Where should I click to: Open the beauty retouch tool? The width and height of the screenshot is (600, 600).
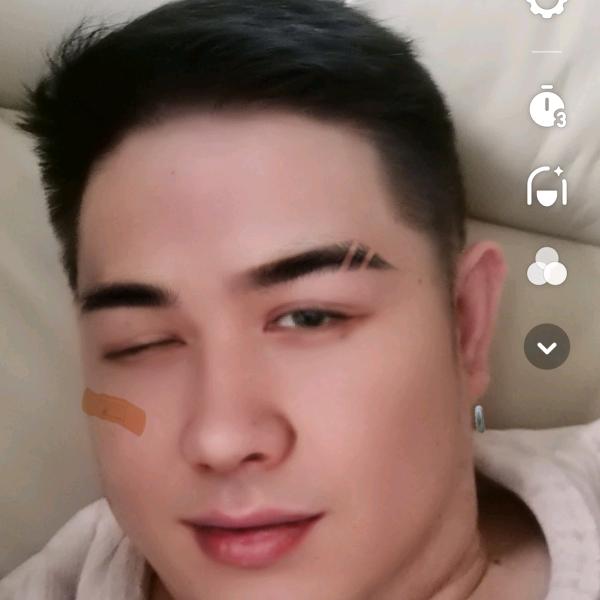(546, 186)
